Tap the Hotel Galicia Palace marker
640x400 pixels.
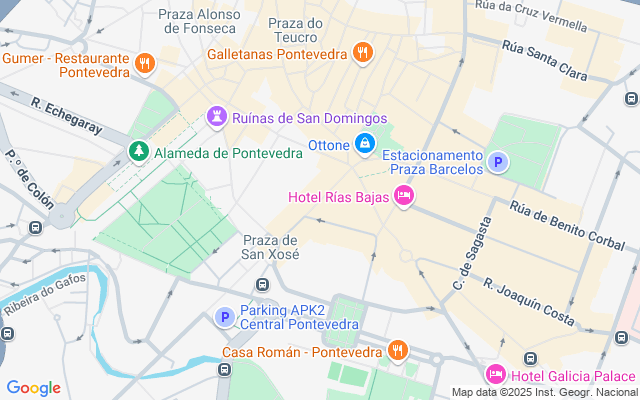tap(495, 375)
